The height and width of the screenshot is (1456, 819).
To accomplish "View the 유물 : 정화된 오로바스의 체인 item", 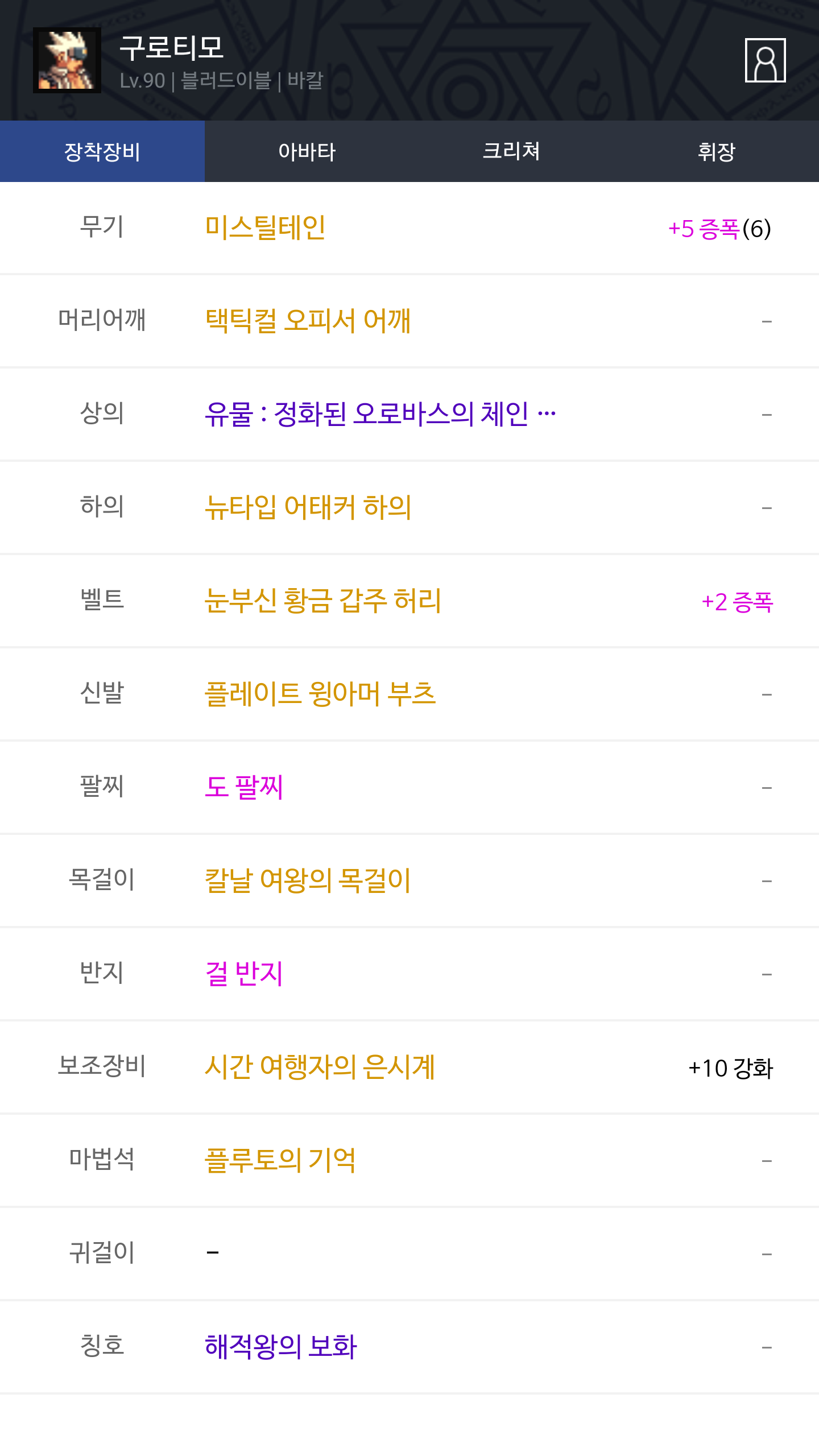I will click(380, 414).
